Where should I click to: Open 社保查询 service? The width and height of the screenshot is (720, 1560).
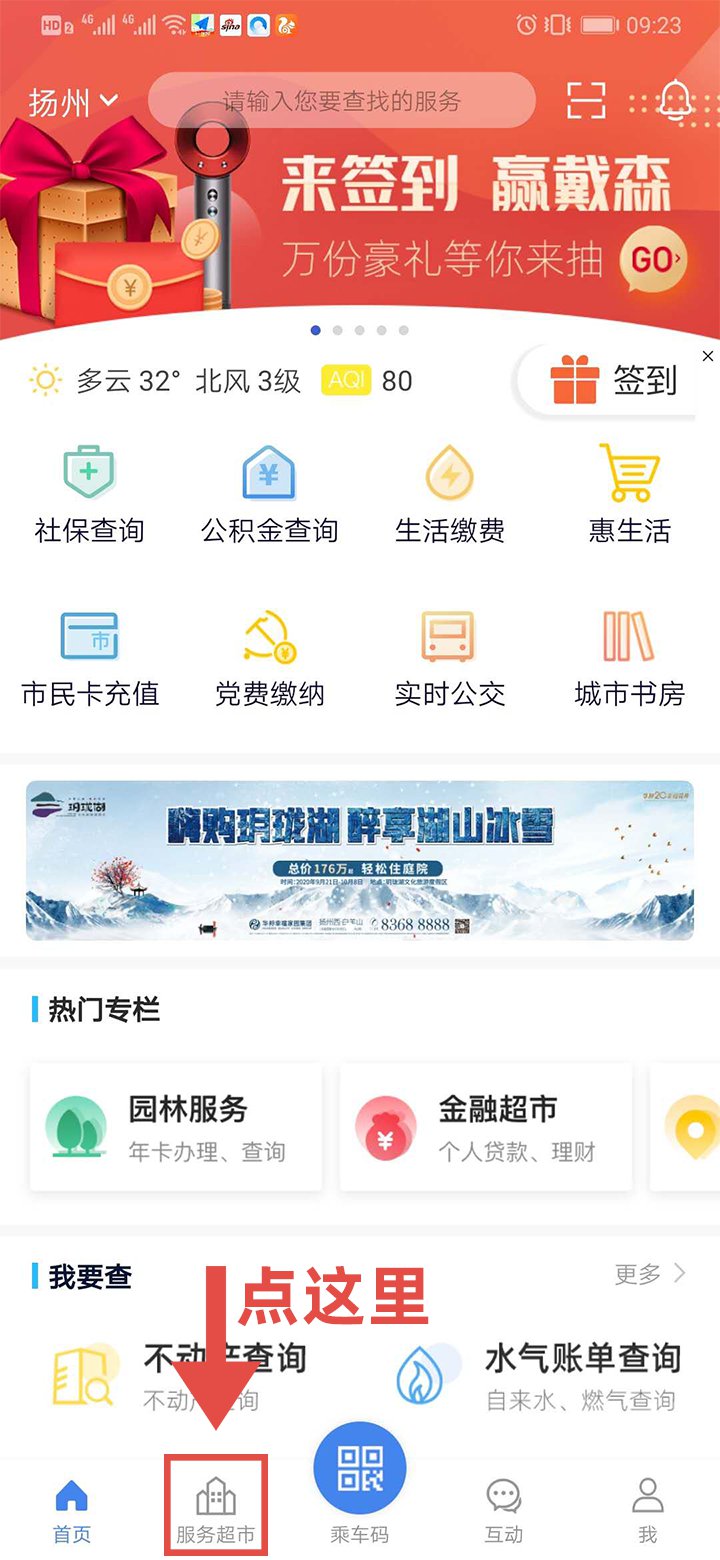point(90,496)
